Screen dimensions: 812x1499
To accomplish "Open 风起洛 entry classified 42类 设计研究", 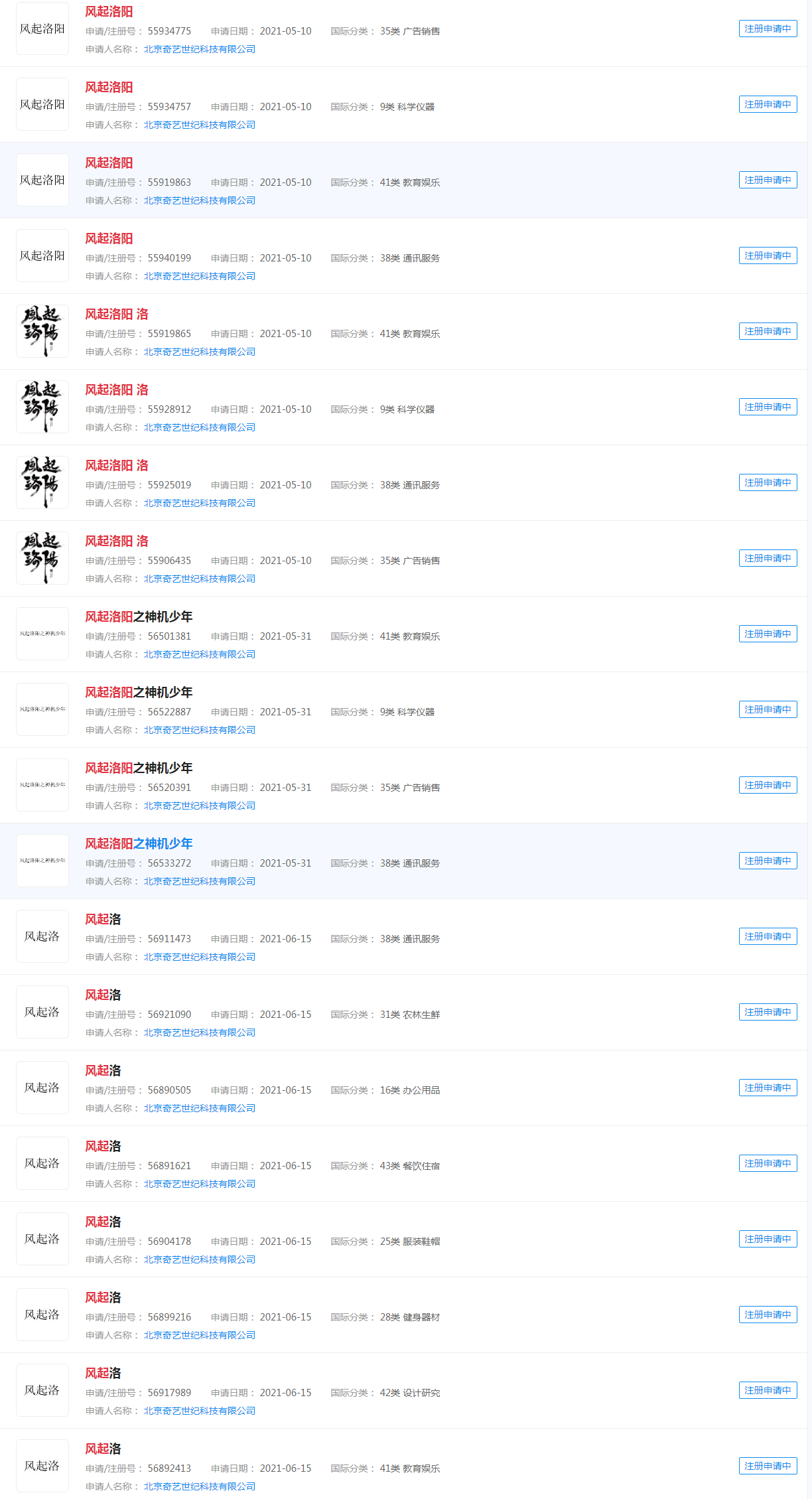I will pos(103,1373).
